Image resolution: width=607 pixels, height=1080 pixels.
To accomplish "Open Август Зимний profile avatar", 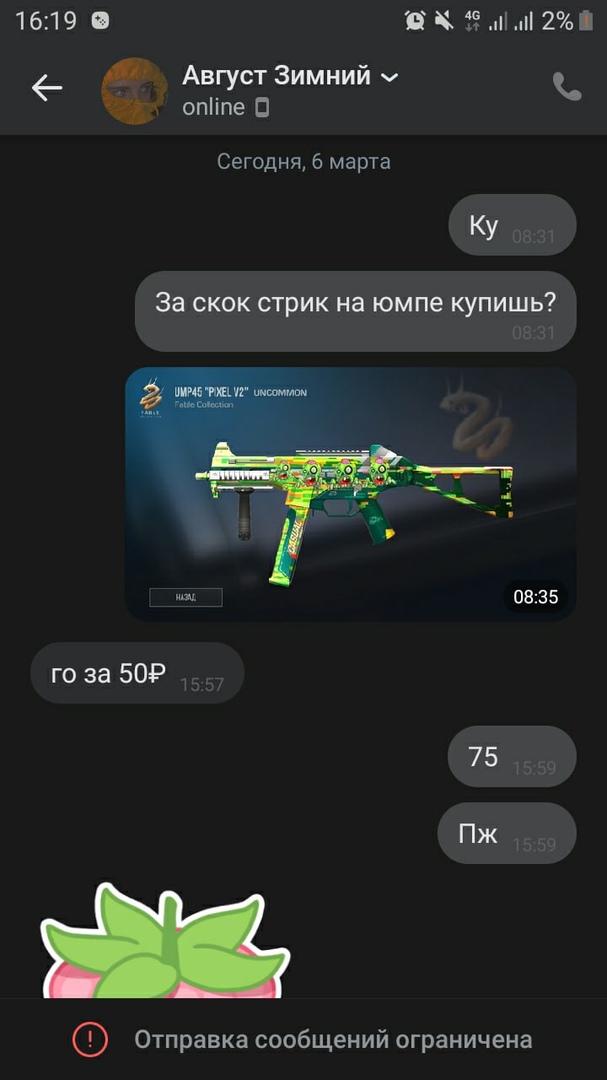I will 134,91.
